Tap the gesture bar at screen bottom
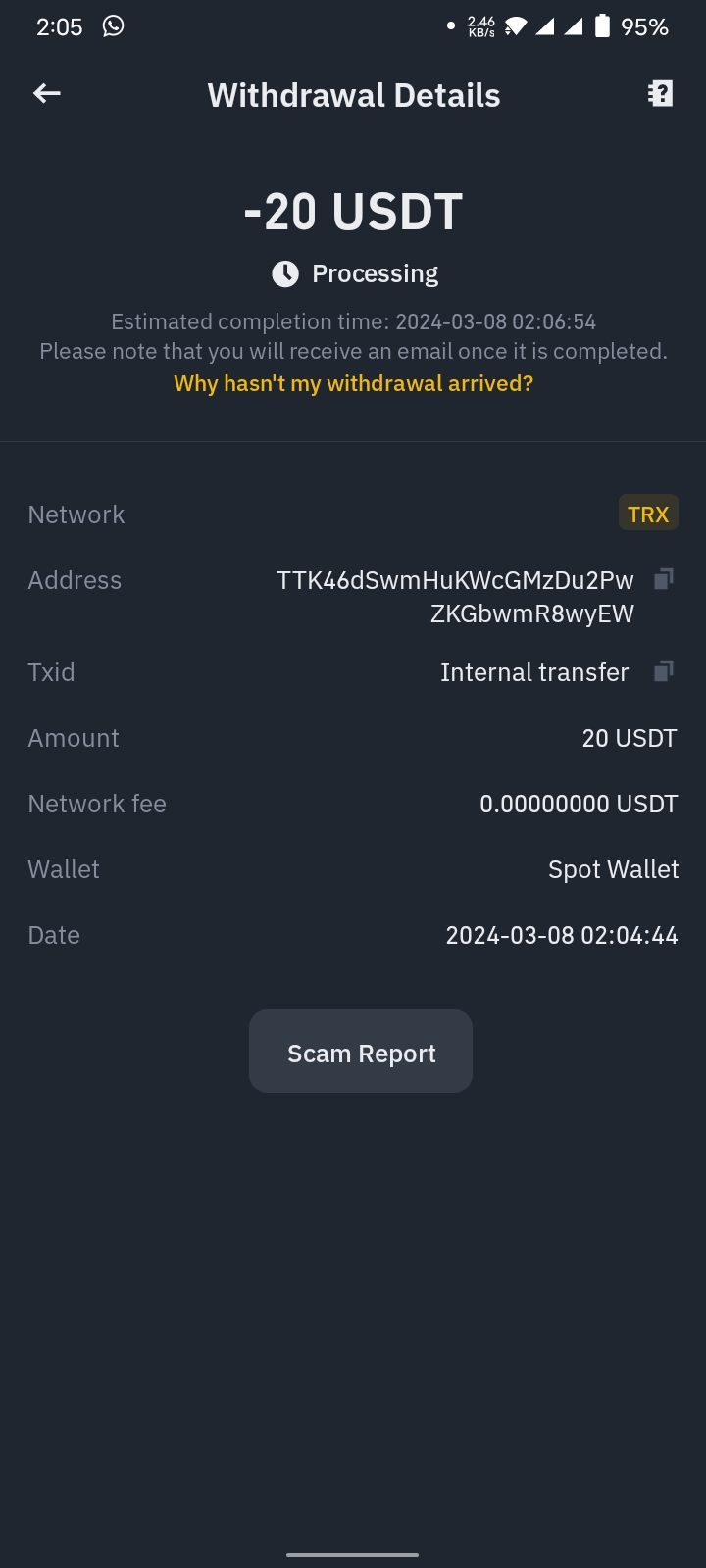 tap(353, 1552)
